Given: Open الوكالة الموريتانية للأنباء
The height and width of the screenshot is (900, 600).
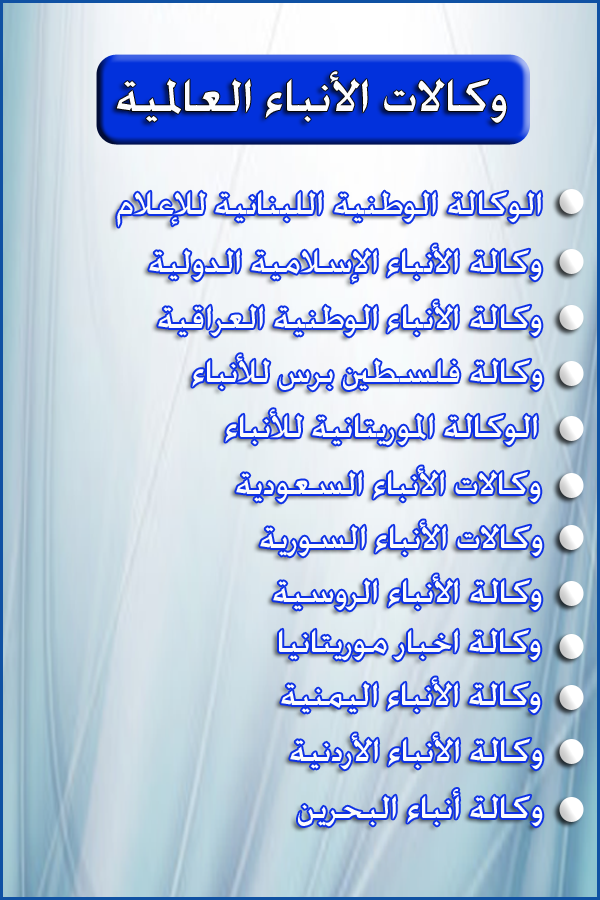Looking at the screenshot, I should coord(382,430).
